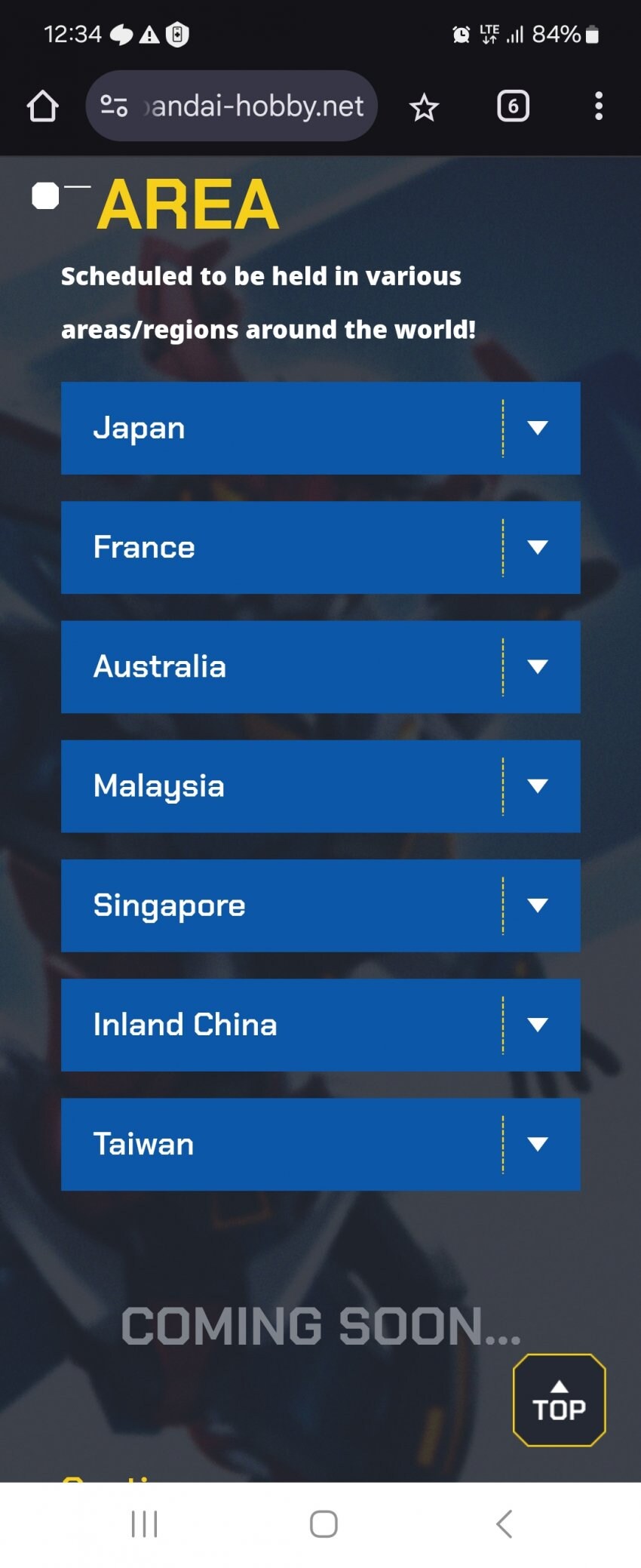
Task: Tap the bandai-hobby.net address bar
Action: [x=232, y=106]
